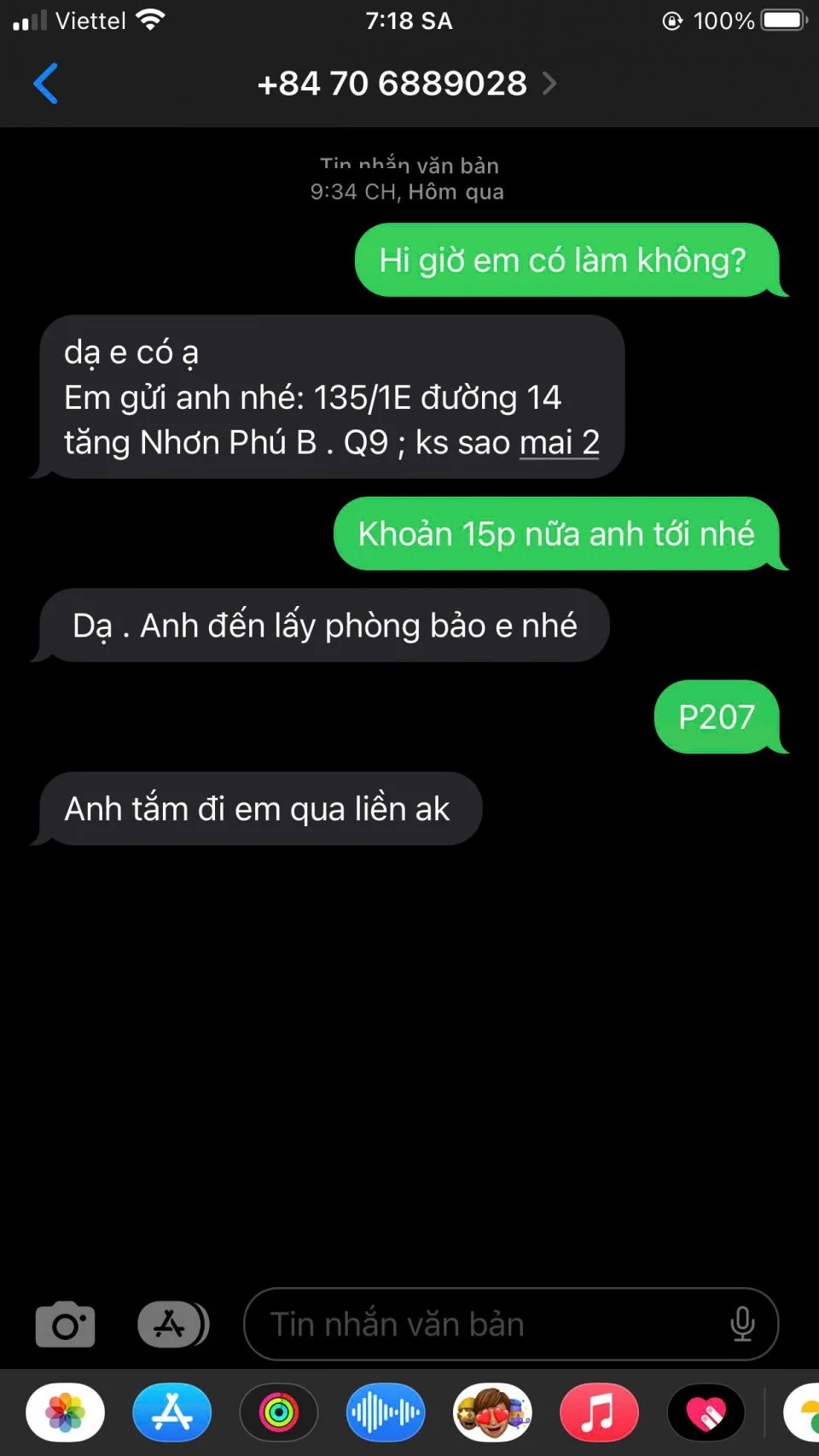Open Digital Touch with the heart icon
The width and height of the screenshot is (819, 1456).
[706, 1412]
